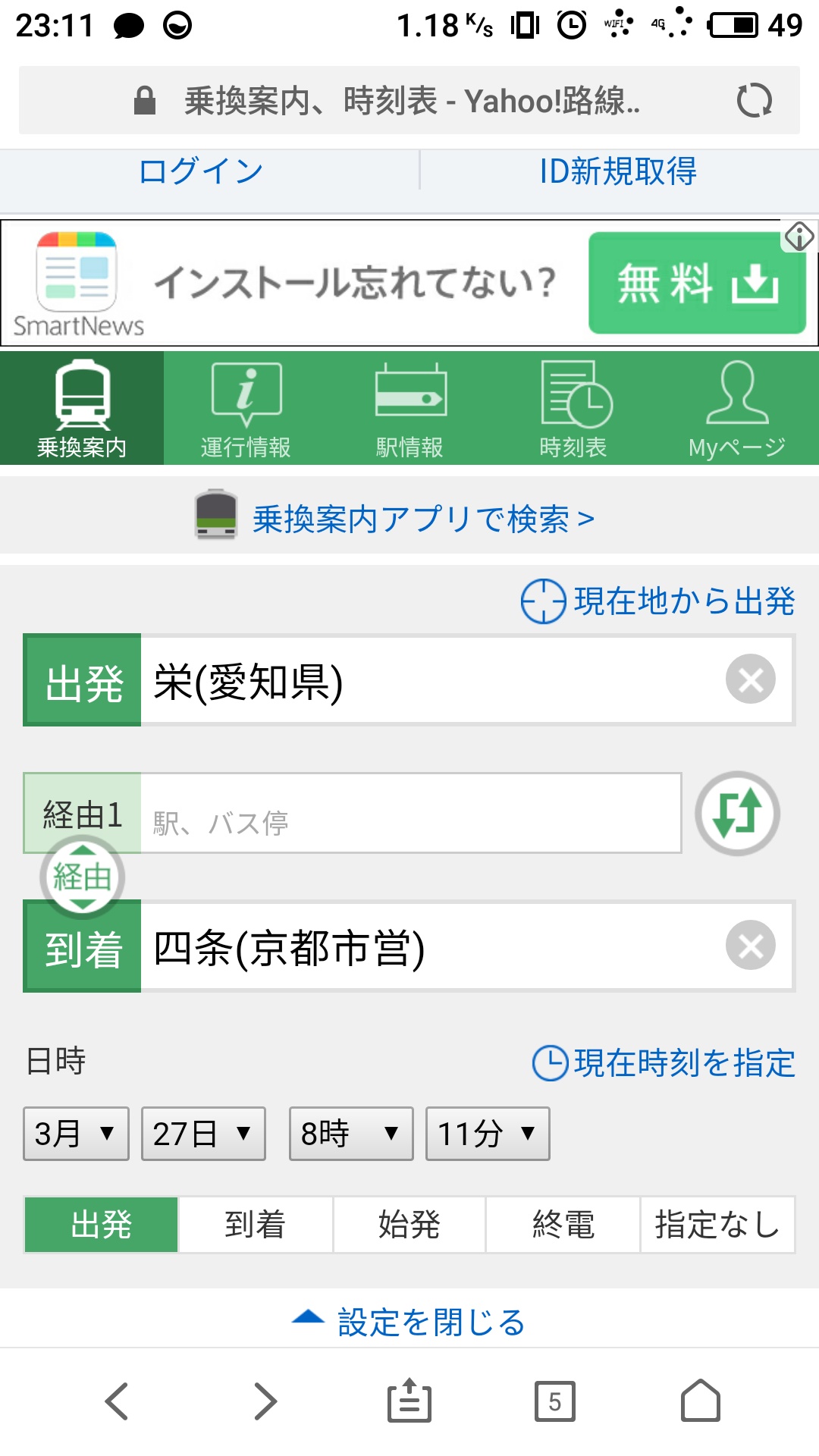
Task: Open the ID新規取得 link
Action: (618, 171)
